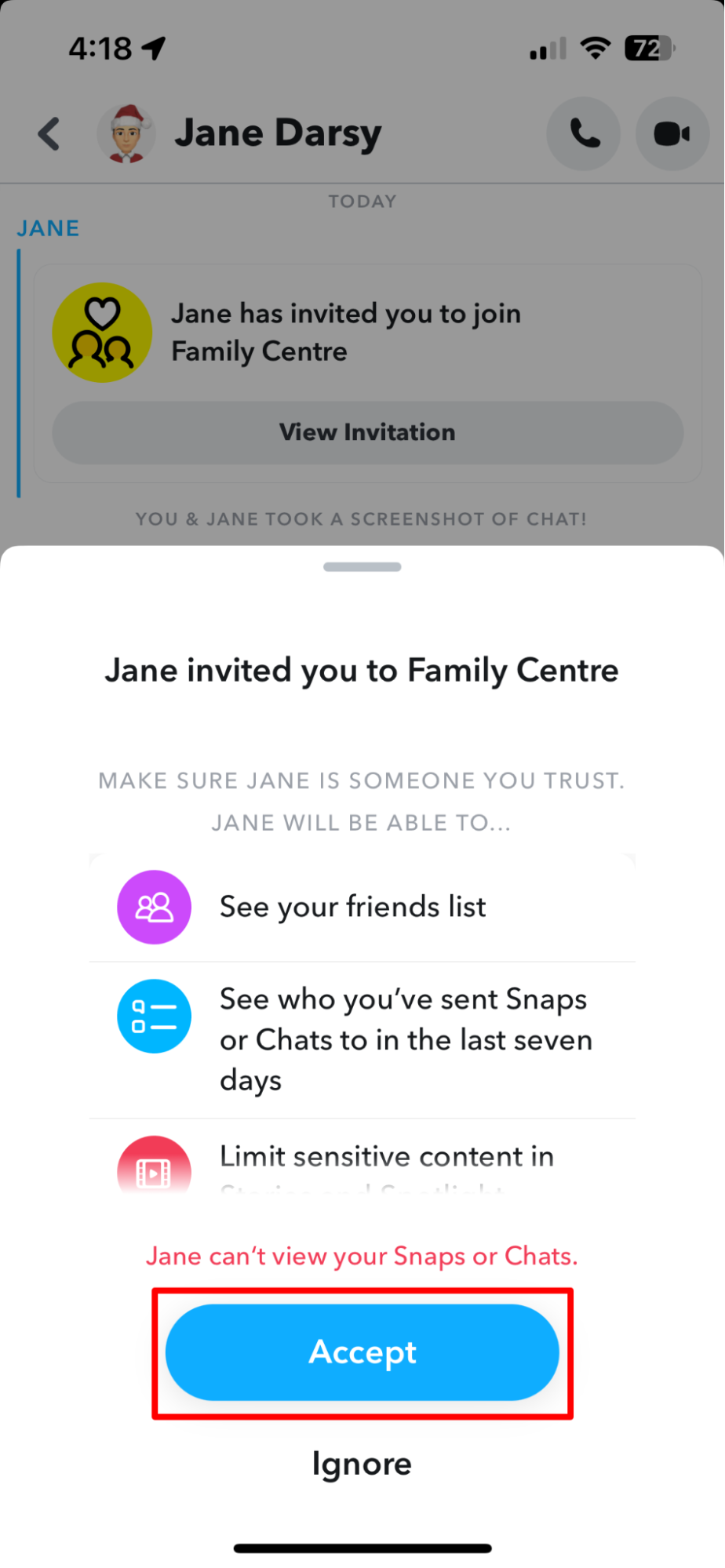Tap View Invitation in the chat
Screen dimensions: 725x1568
366,432
